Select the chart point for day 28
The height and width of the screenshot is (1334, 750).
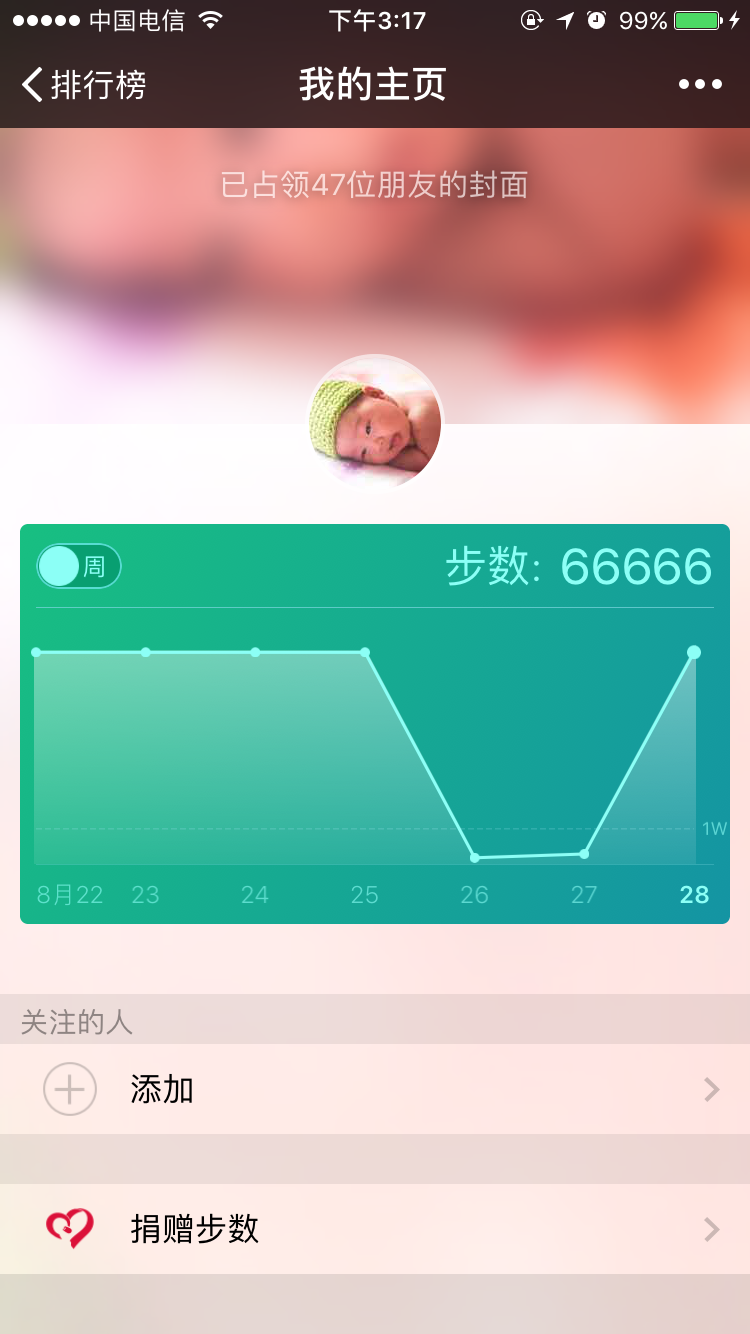(694, 652)
